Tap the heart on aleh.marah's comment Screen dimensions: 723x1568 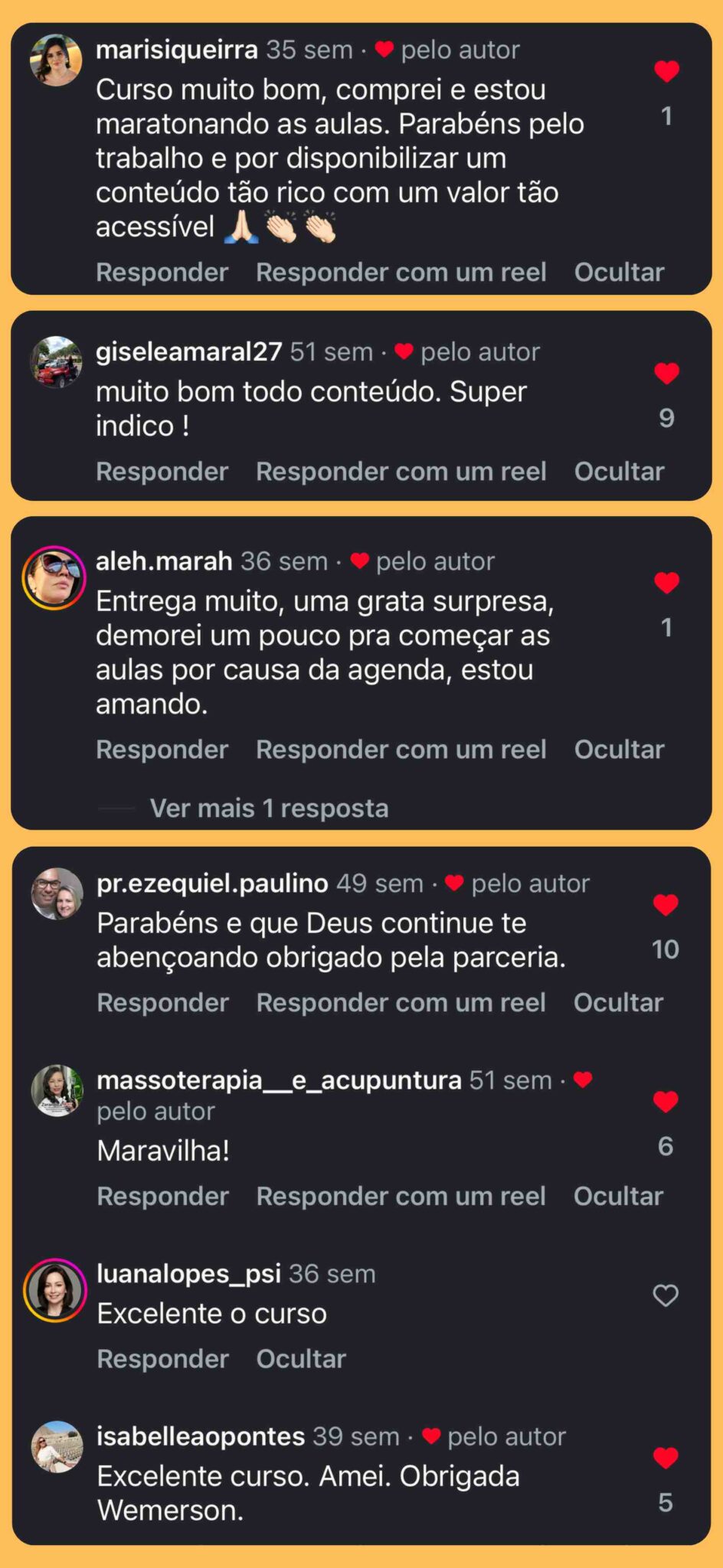(x=666, y=582)
